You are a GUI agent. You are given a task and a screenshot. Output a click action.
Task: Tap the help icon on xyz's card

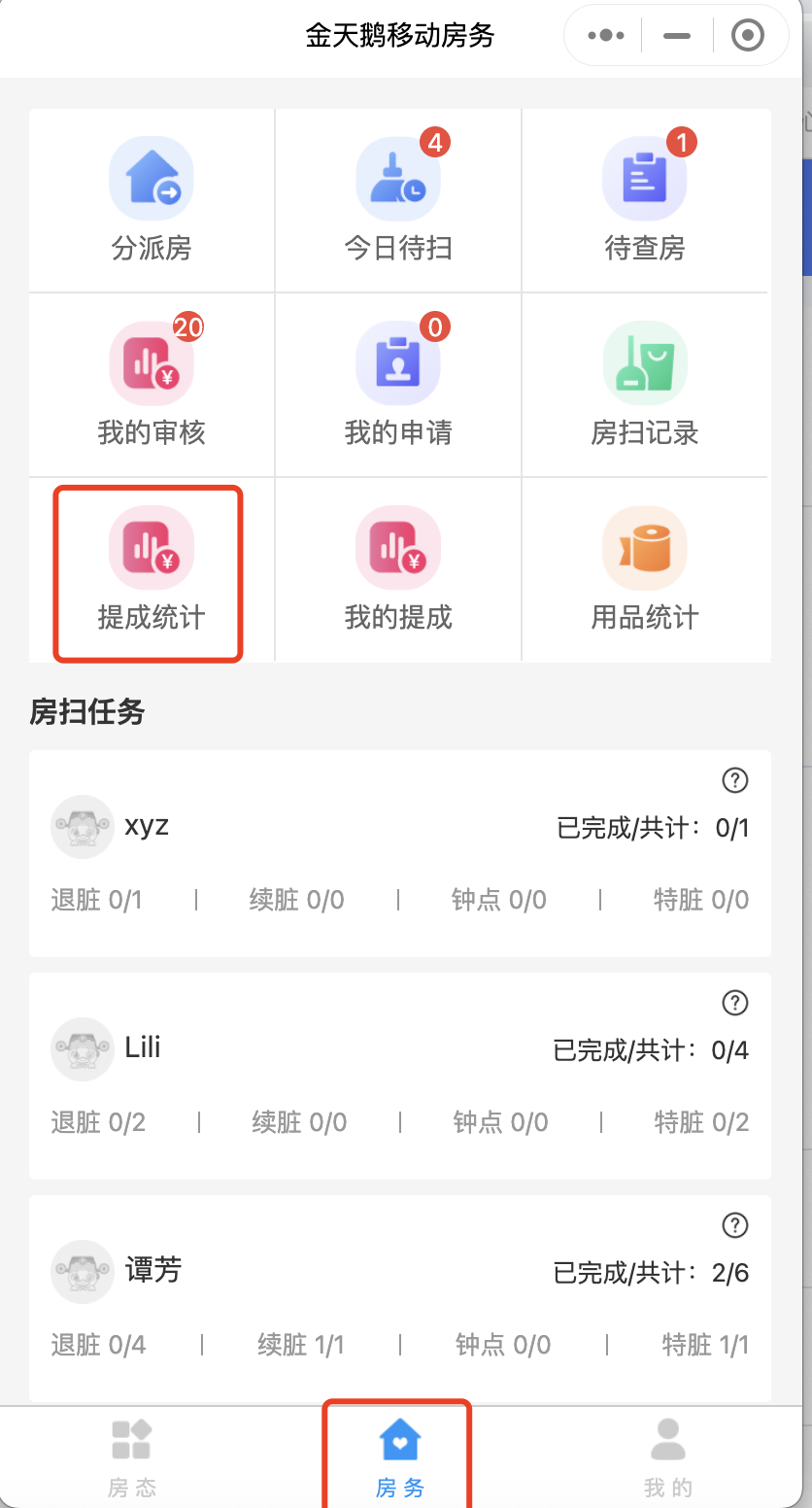(735, 779)
